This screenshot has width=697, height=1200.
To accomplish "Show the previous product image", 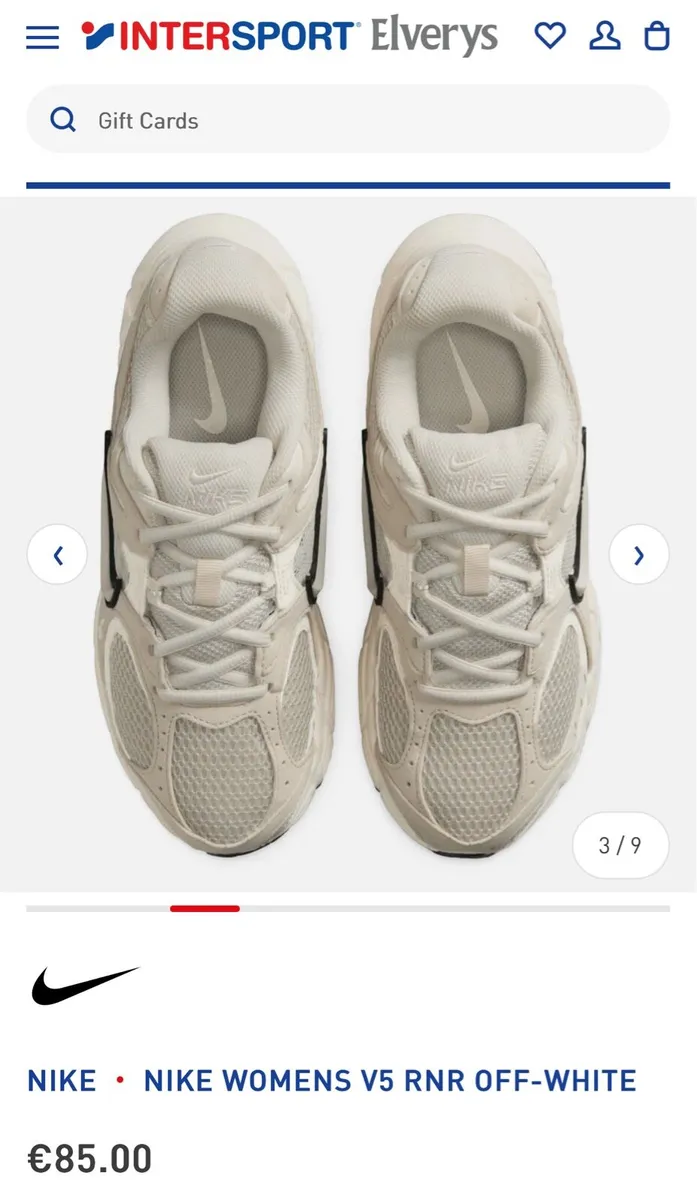I will click(57, 555).
